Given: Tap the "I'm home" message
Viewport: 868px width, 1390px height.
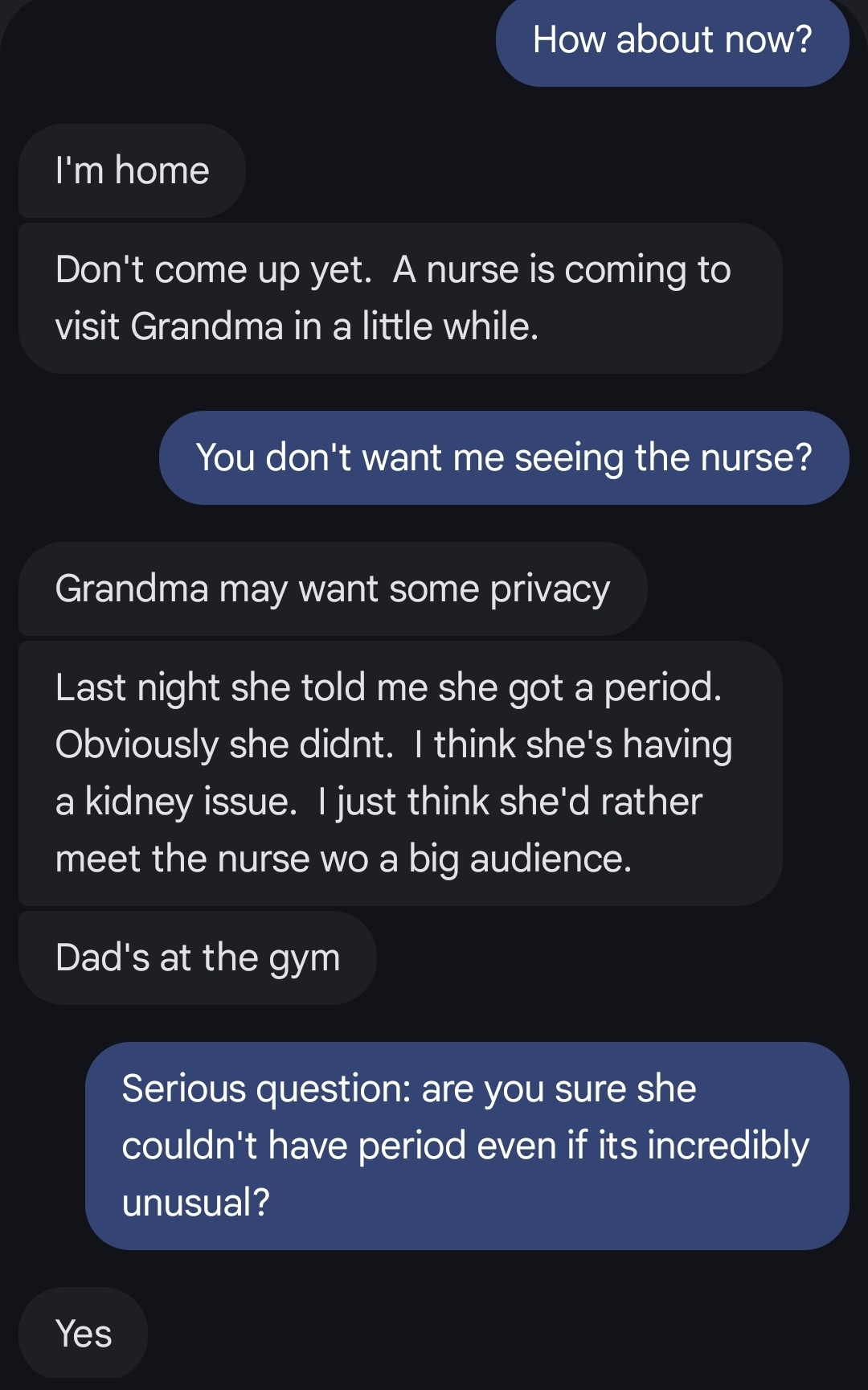Looking at the screenshot, I should [132, 170].
